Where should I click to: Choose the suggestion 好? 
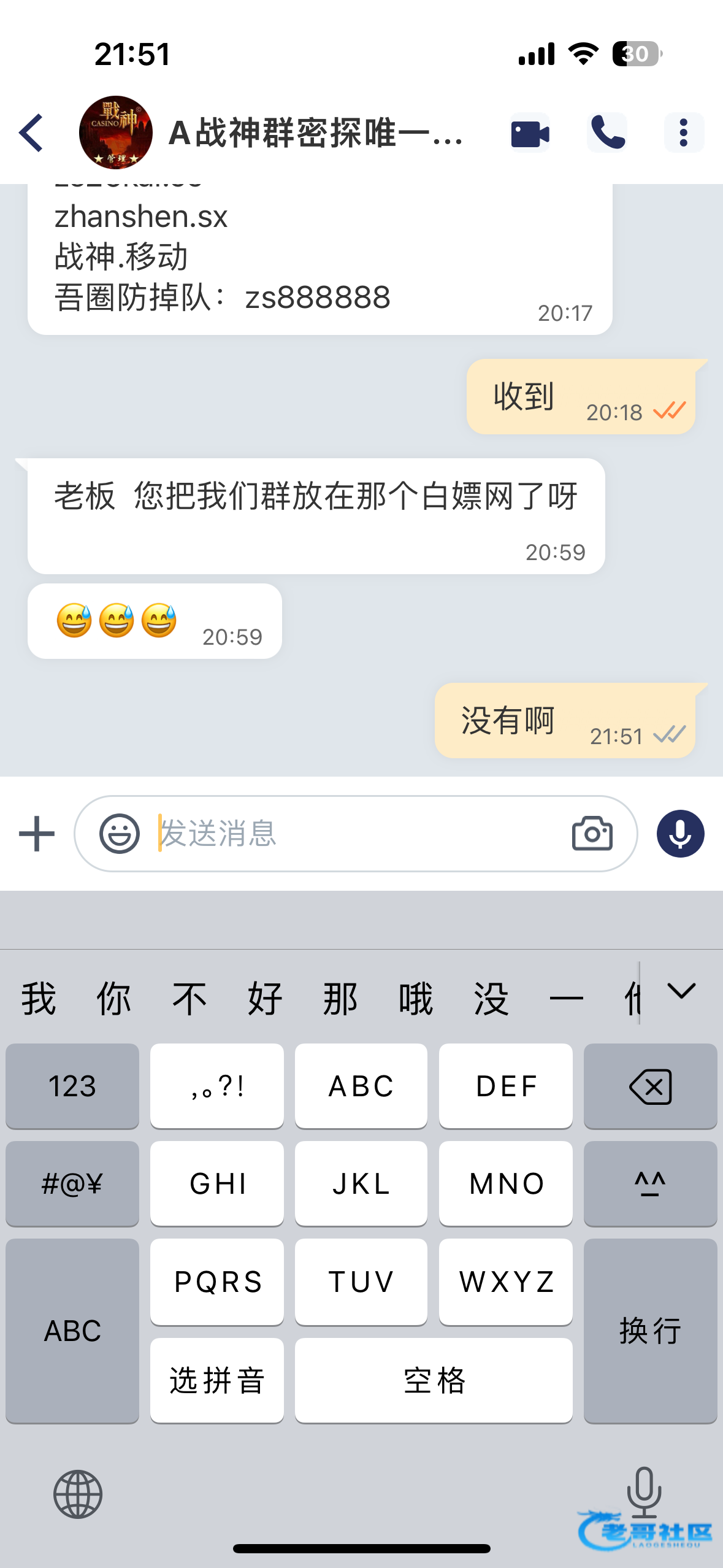[x=265, y=998]
